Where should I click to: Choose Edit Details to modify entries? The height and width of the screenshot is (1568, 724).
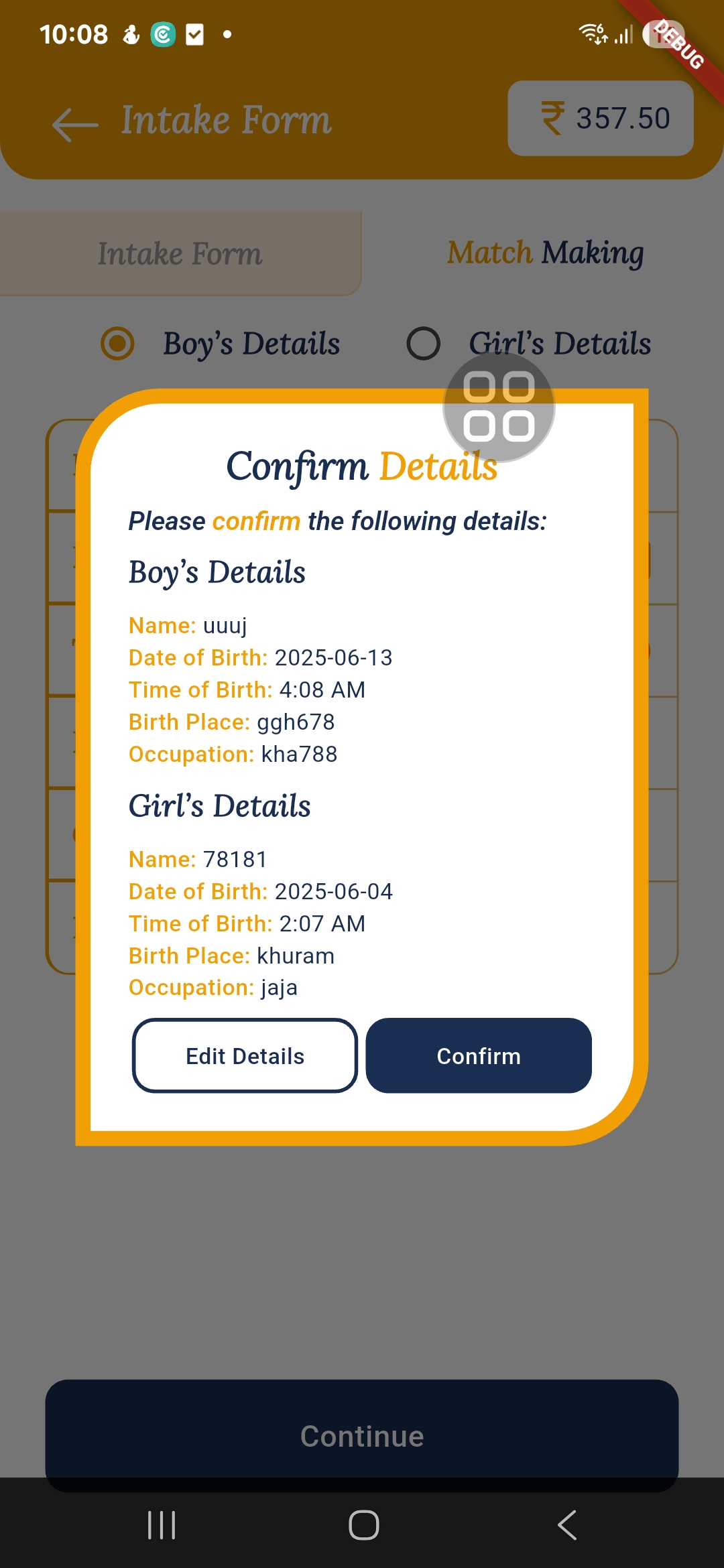coord(245,1055)
